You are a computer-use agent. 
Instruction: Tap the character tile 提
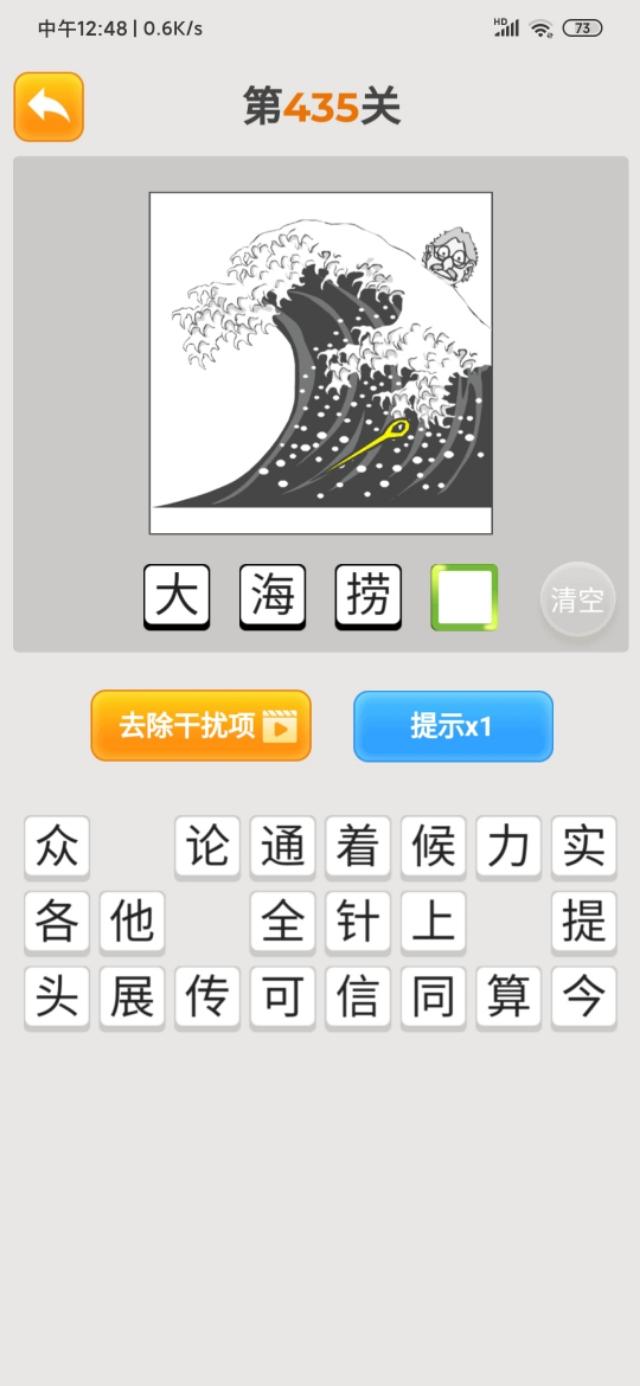coord(584,921)
